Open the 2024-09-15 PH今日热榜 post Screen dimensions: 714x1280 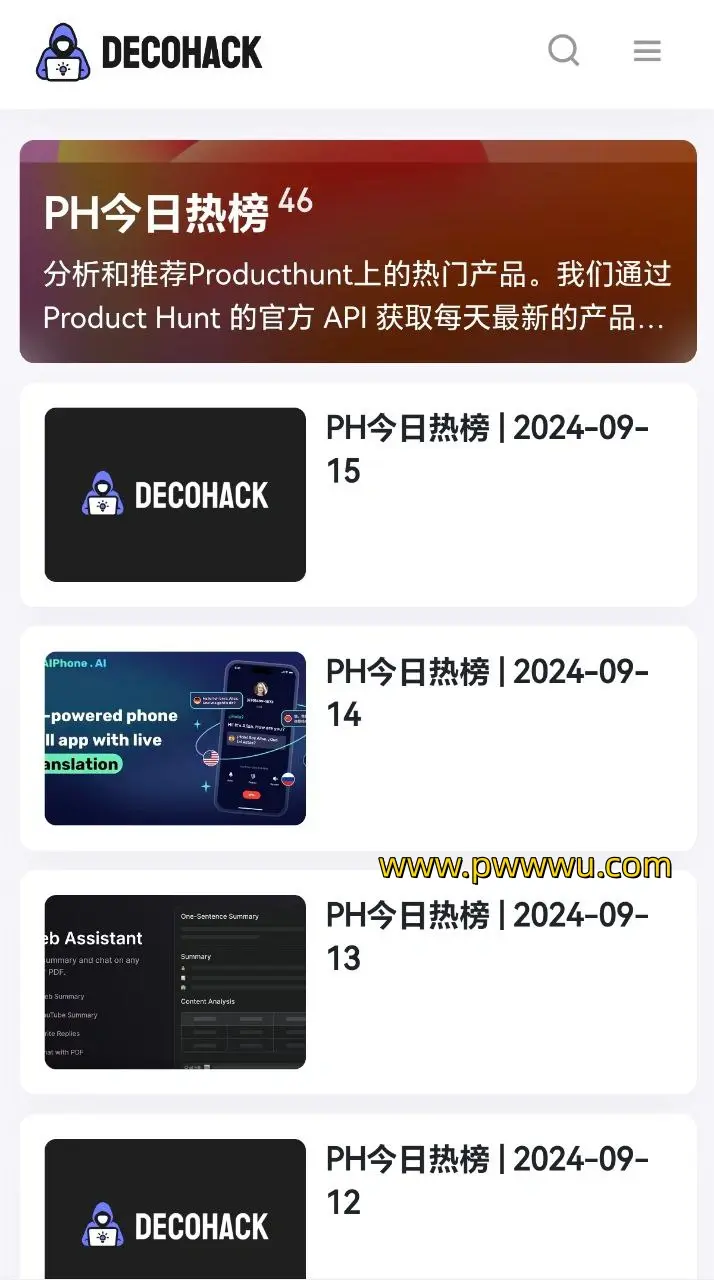(x=488, y=449)
